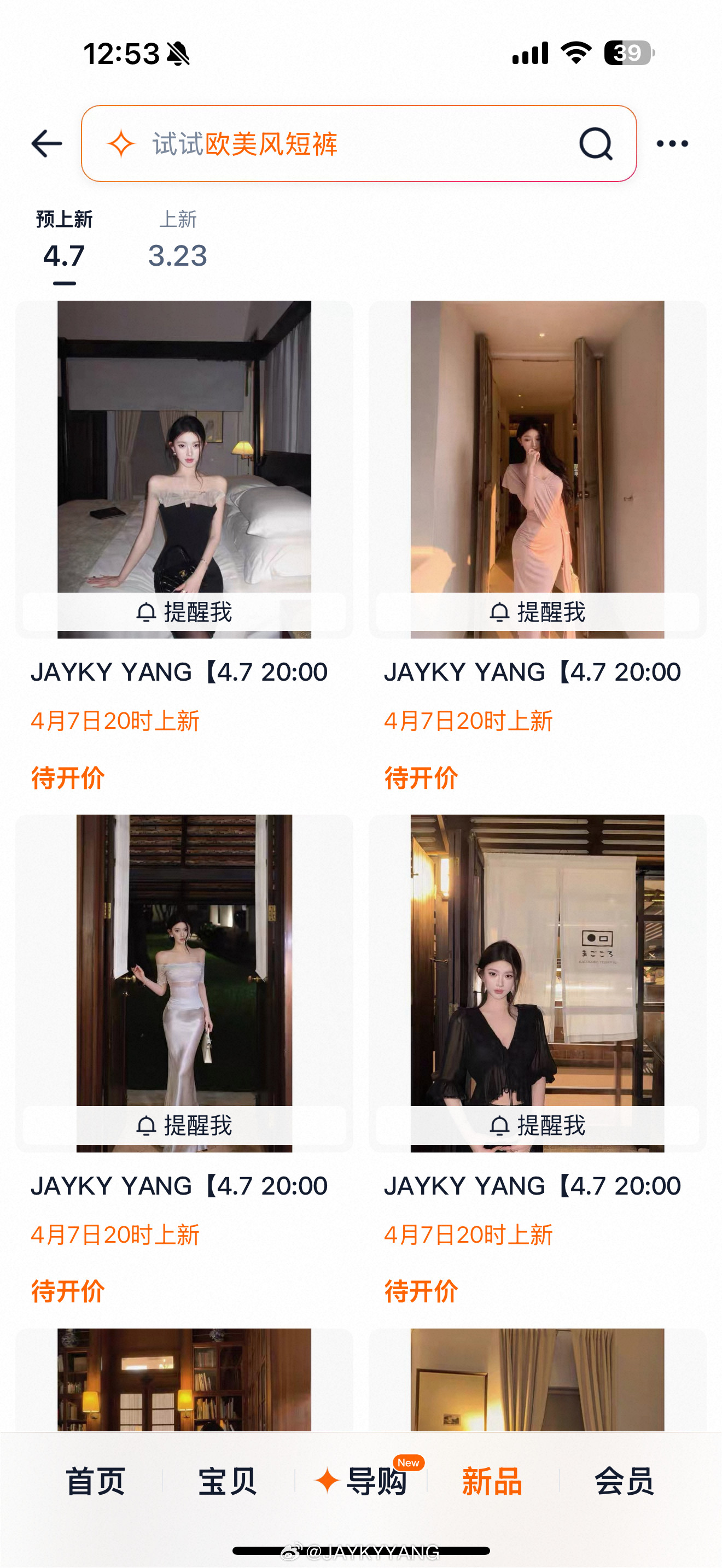This screenshot has width=722, height=1568.
Task: Open the 导购 shopping guide tab with New badge
Action: pos(360,1483)
